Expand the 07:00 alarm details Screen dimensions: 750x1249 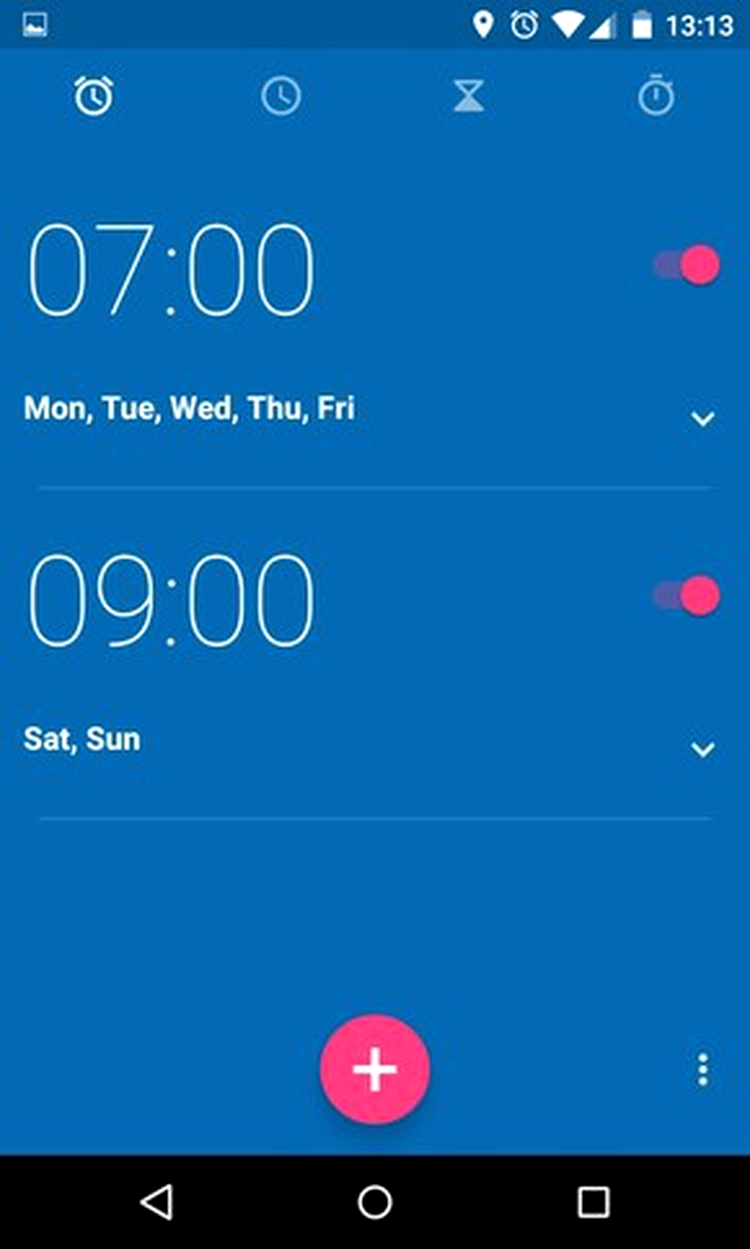[x=703, y=419]
